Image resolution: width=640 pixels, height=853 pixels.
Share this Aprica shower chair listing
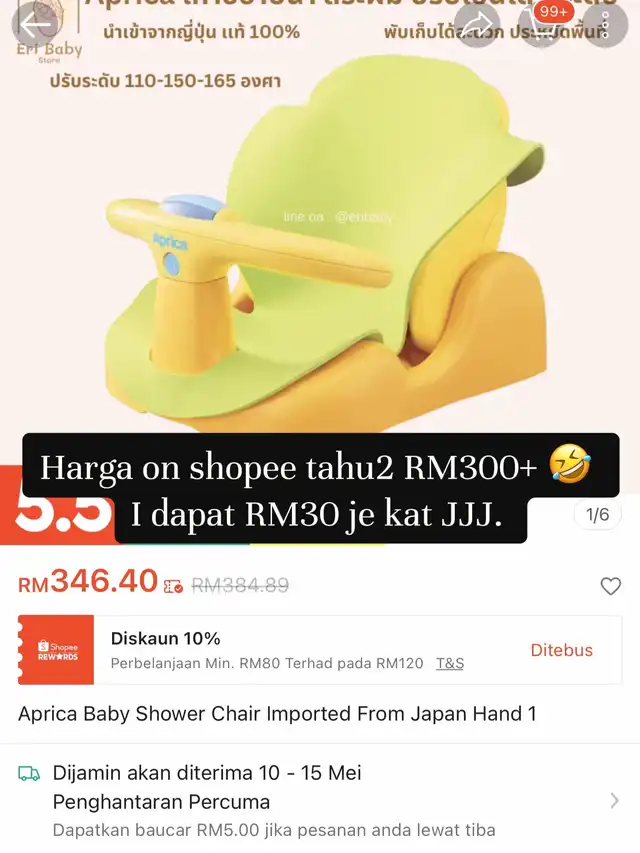click(478, 24)
